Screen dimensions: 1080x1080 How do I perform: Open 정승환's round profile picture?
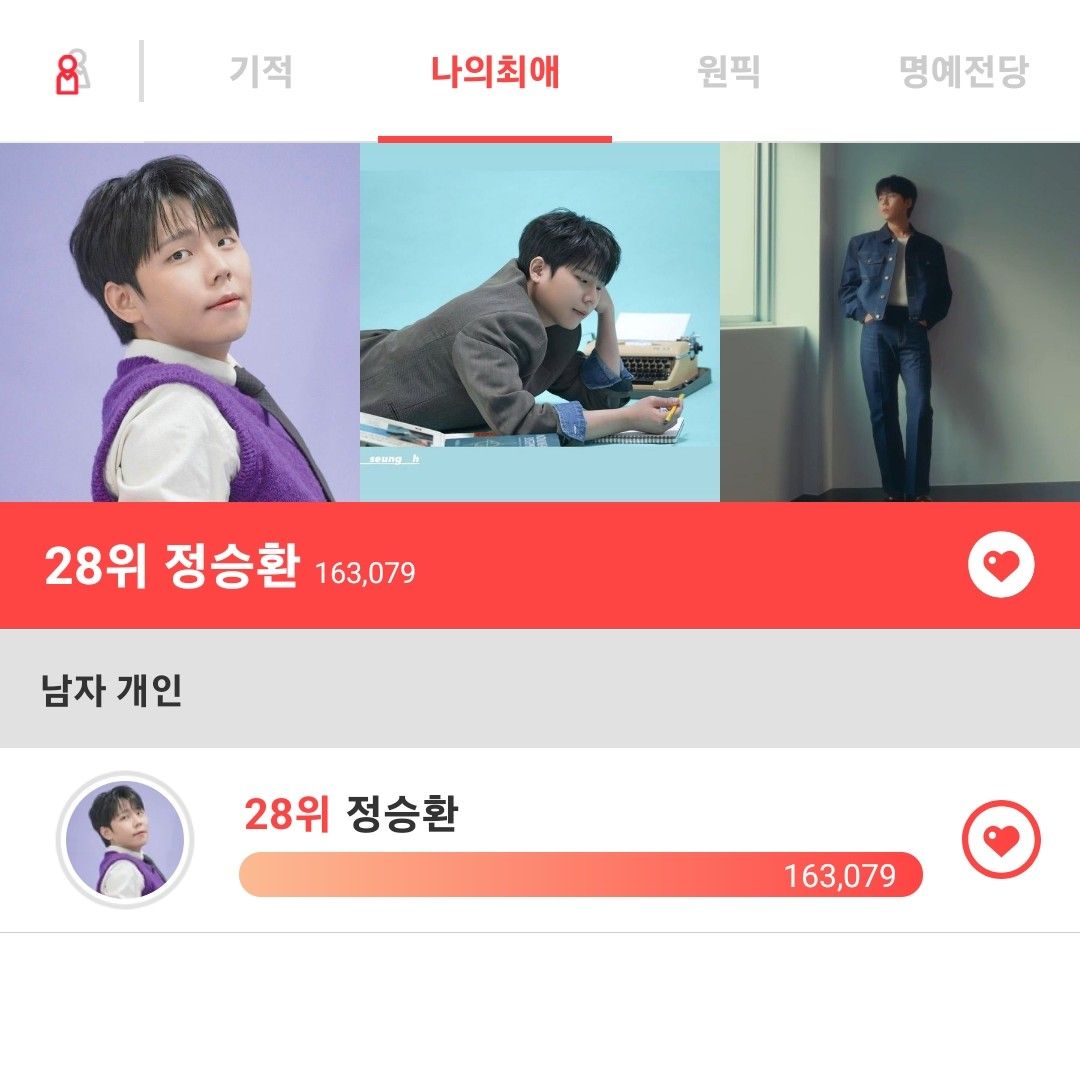(x=125, y=840)
